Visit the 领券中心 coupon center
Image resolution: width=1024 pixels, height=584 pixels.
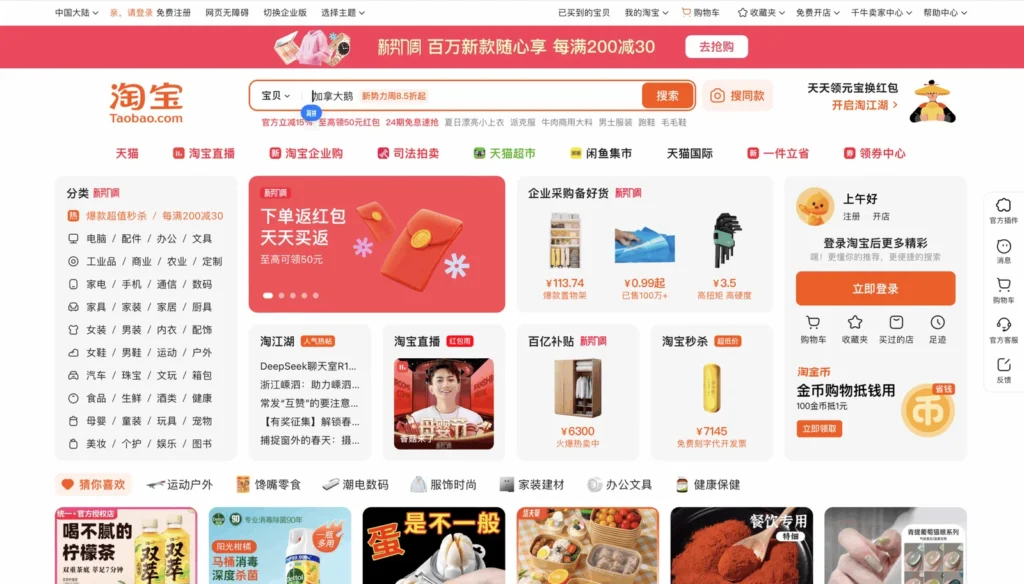[874, 153]
